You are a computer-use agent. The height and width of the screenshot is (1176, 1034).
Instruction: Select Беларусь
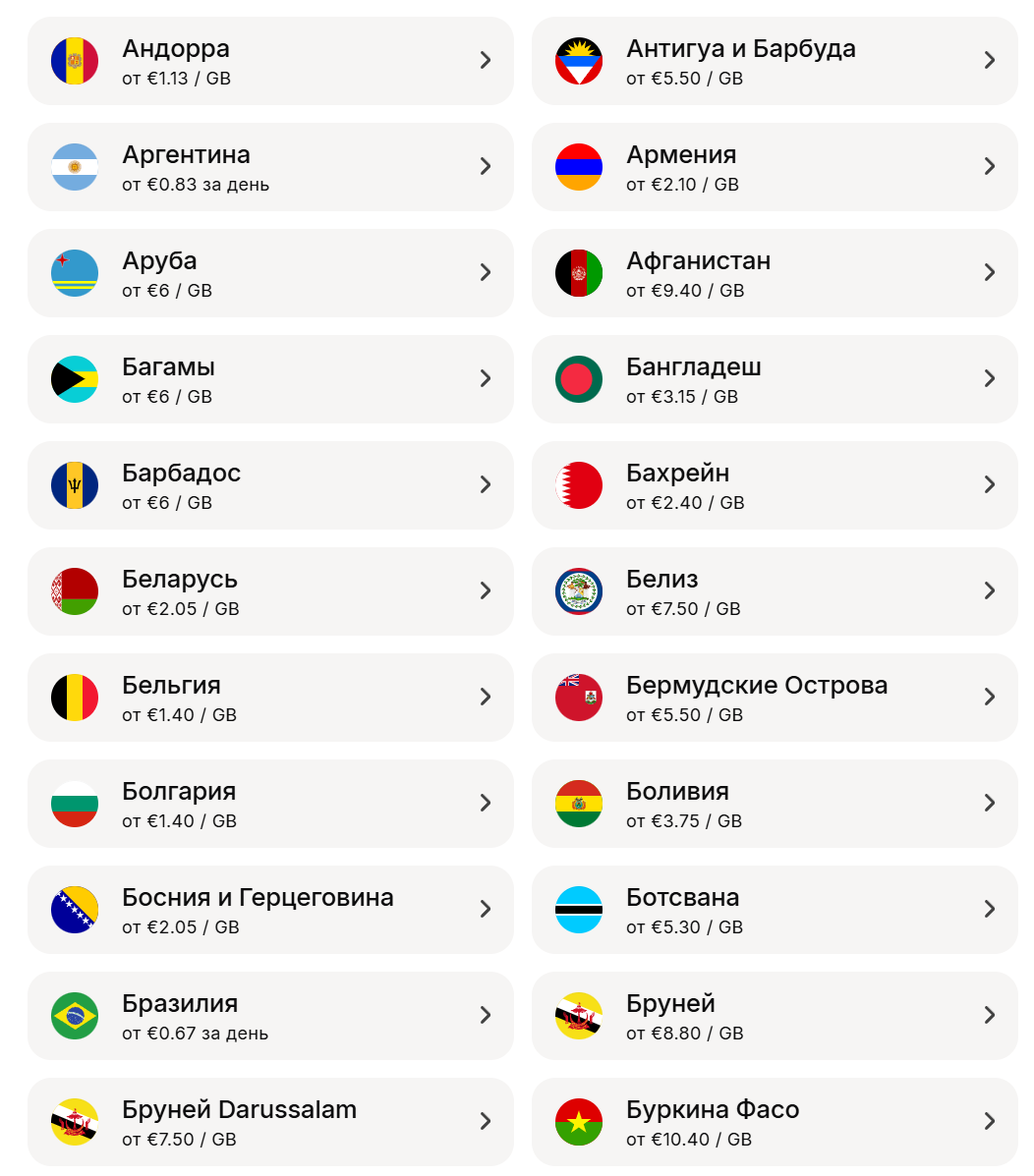270,591
